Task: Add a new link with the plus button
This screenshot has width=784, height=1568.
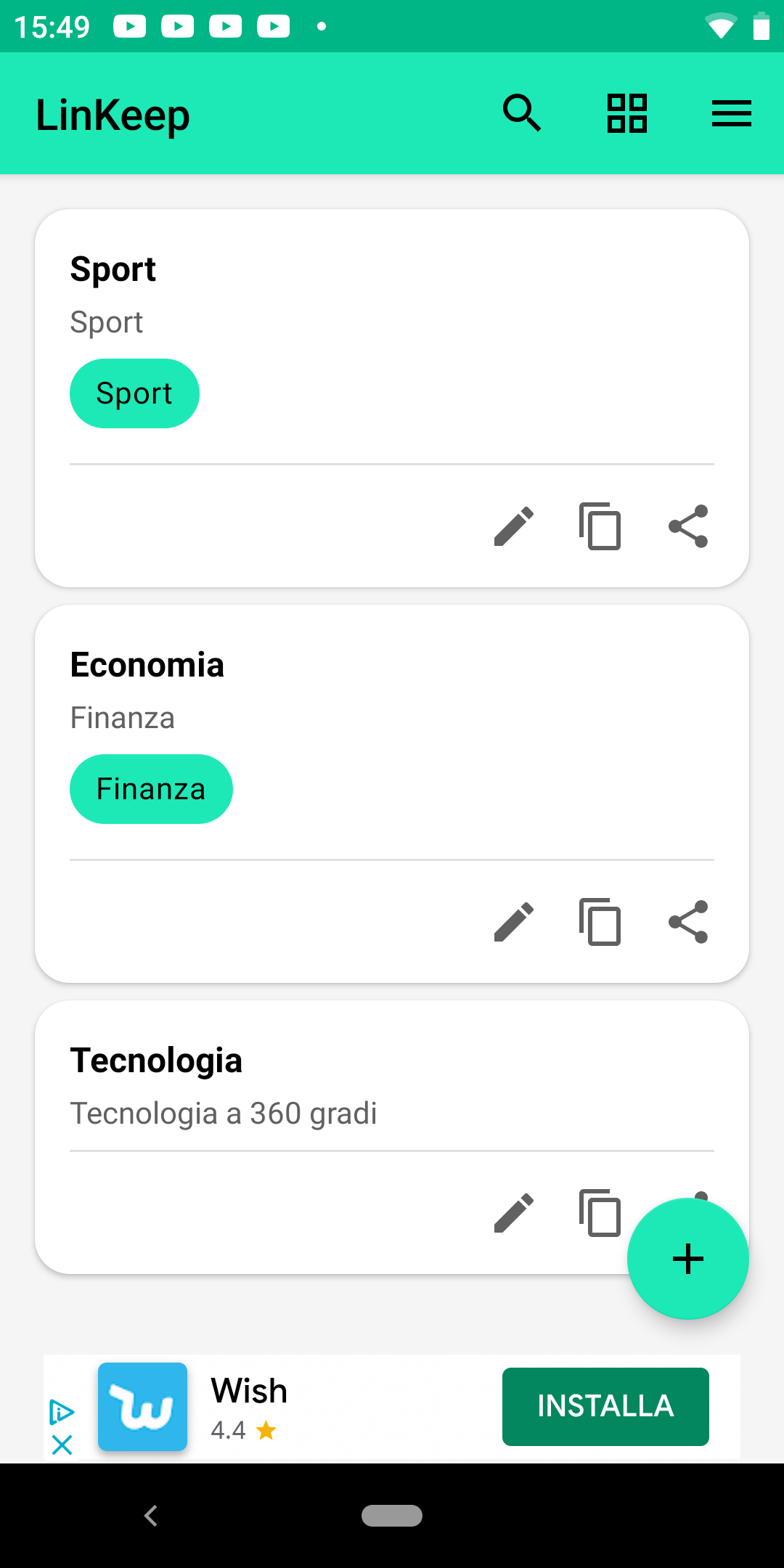Action: (688, 1259)
